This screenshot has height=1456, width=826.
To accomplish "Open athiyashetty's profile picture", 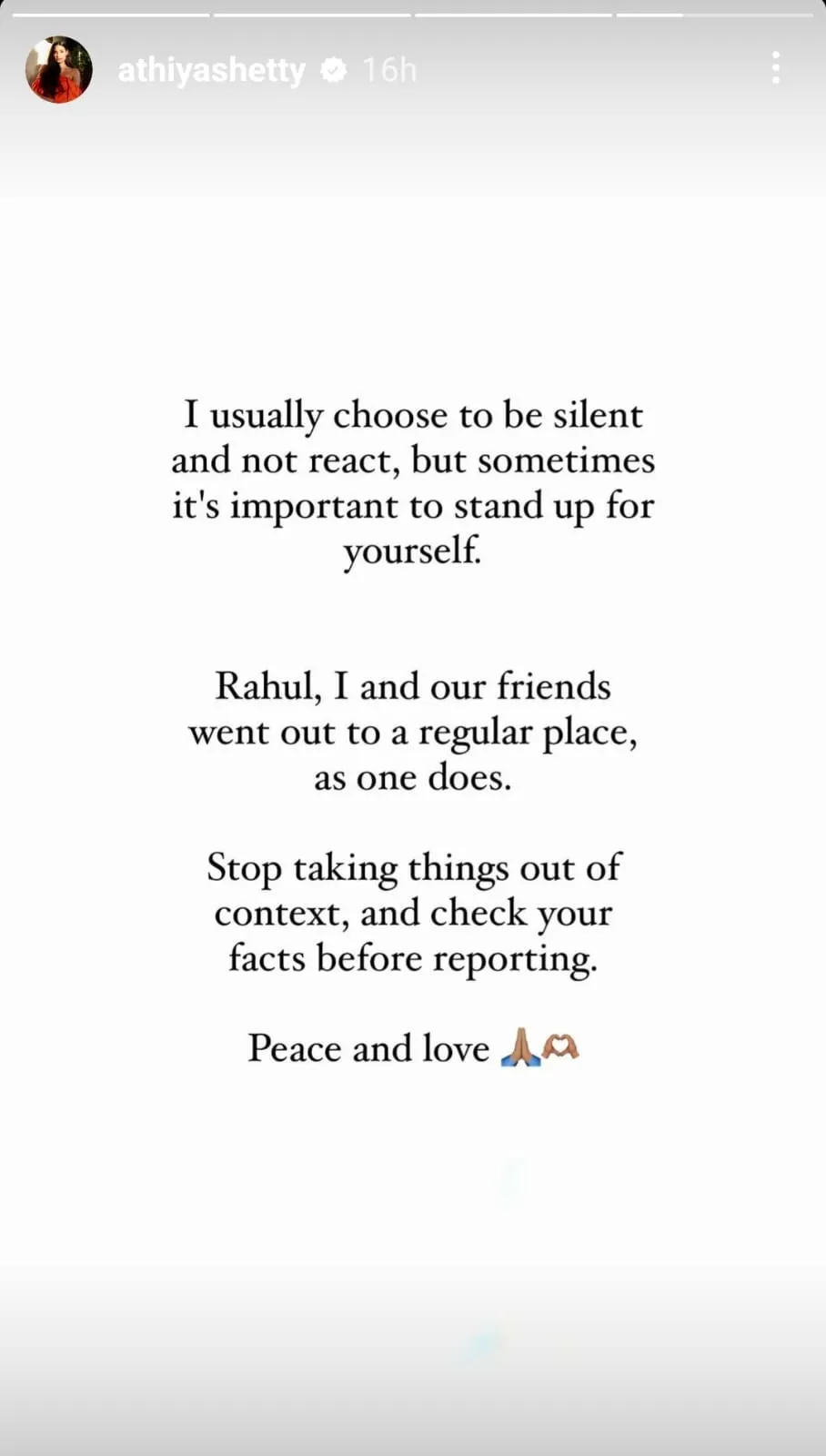I will (x=59, y=70).
